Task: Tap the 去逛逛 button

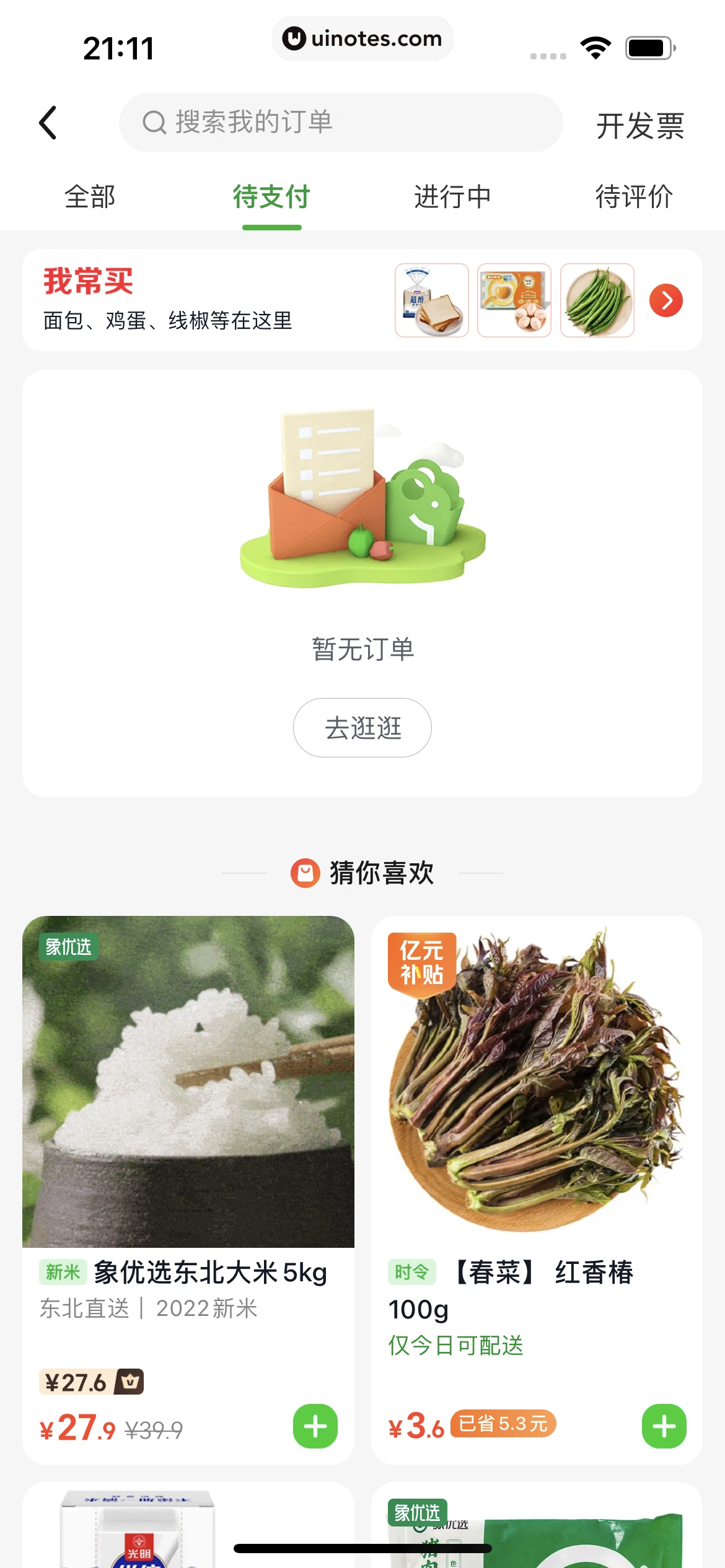Action: tap(362, 728)
